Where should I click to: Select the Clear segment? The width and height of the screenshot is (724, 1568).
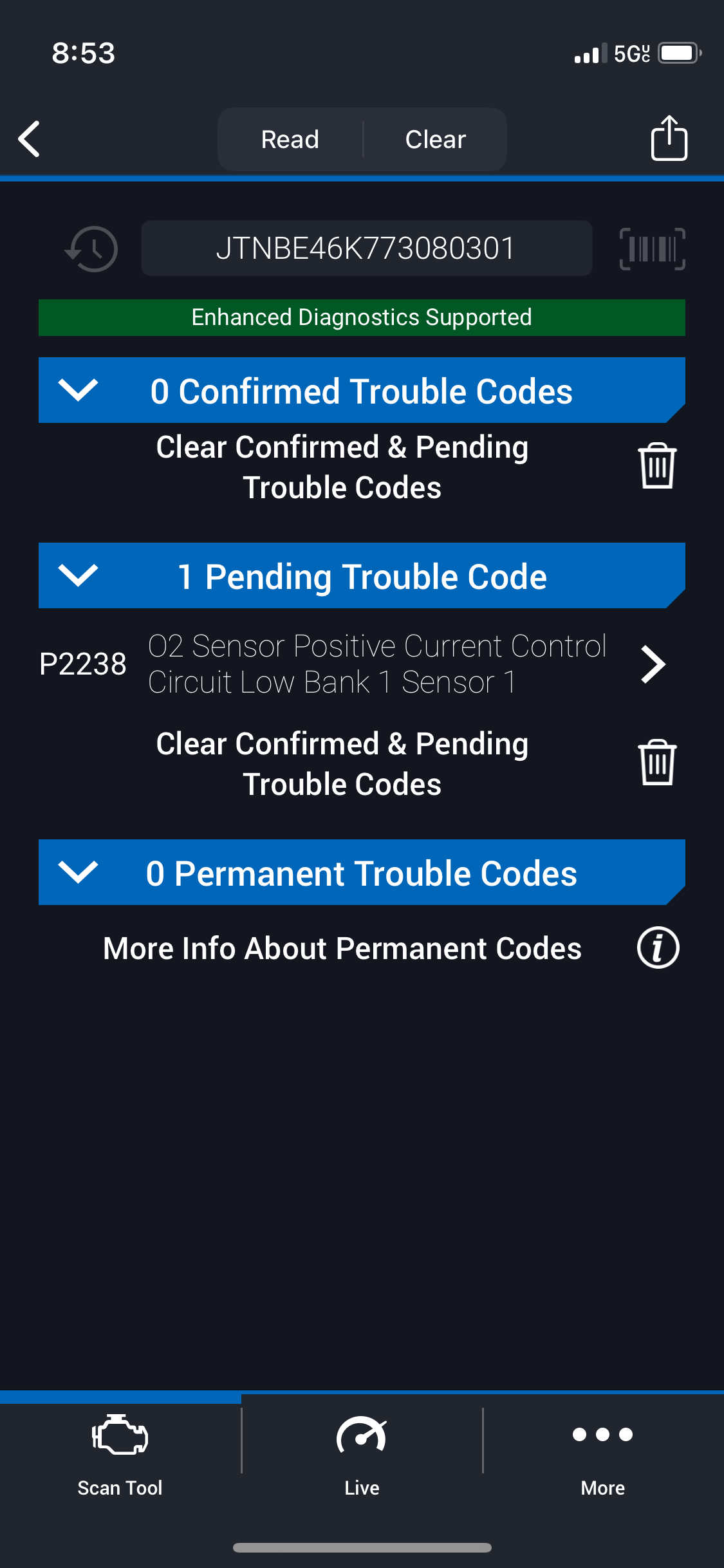(436, 139)
